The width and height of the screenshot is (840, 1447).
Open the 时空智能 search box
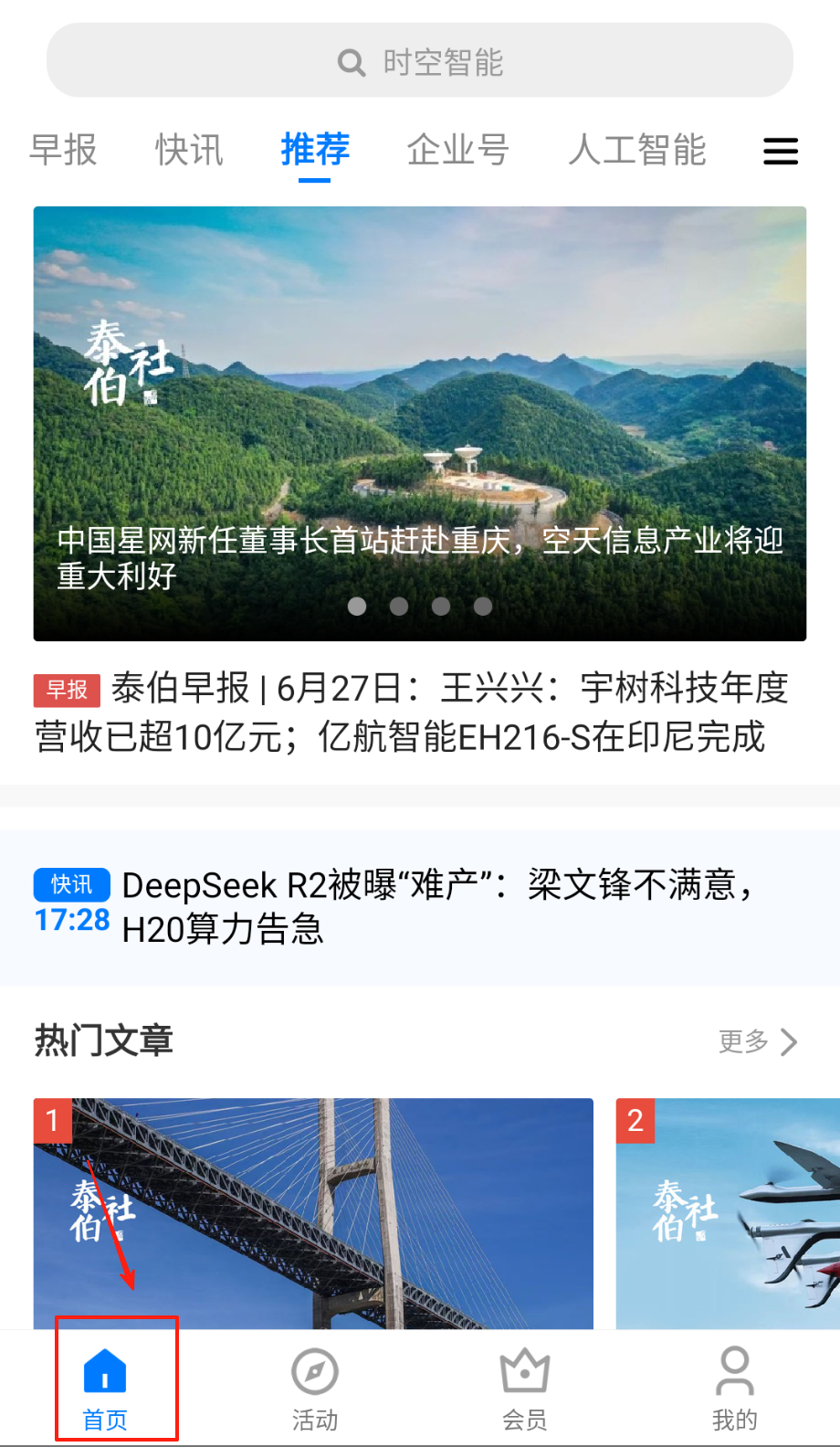(x=420, y=61)
